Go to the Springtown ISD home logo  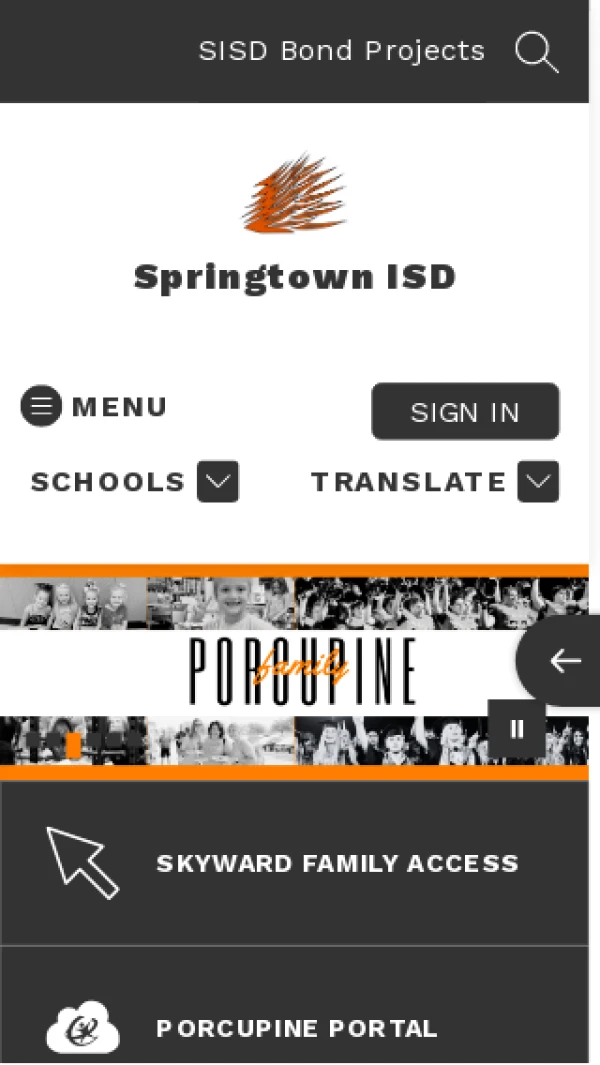tap(294, 225)
